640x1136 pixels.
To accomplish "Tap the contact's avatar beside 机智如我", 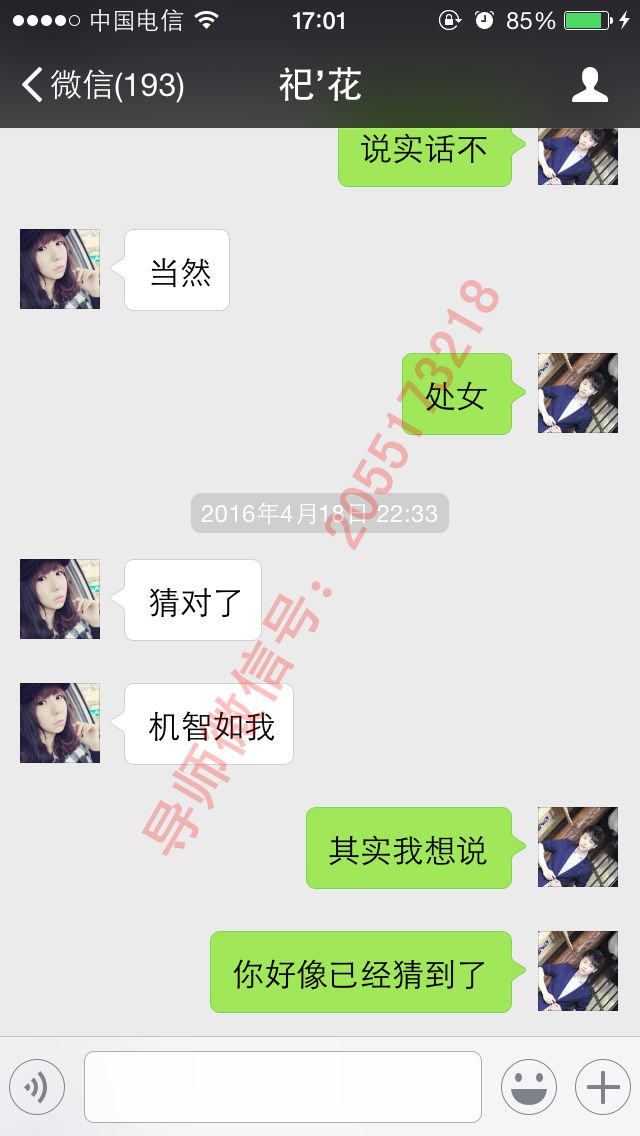I will coord(60,723).
